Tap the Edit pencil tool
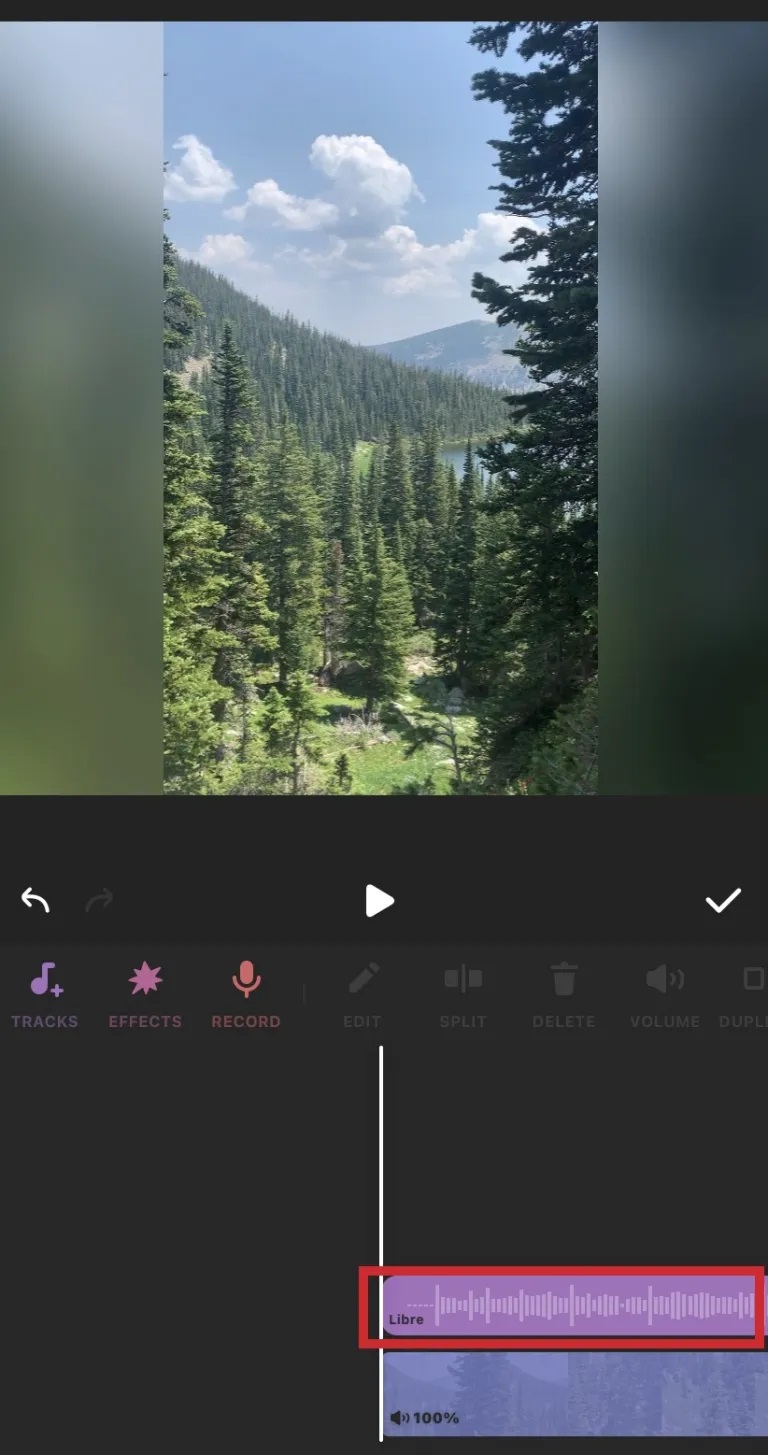Screen dimensions: 768x1455 (x=362, y=995)
